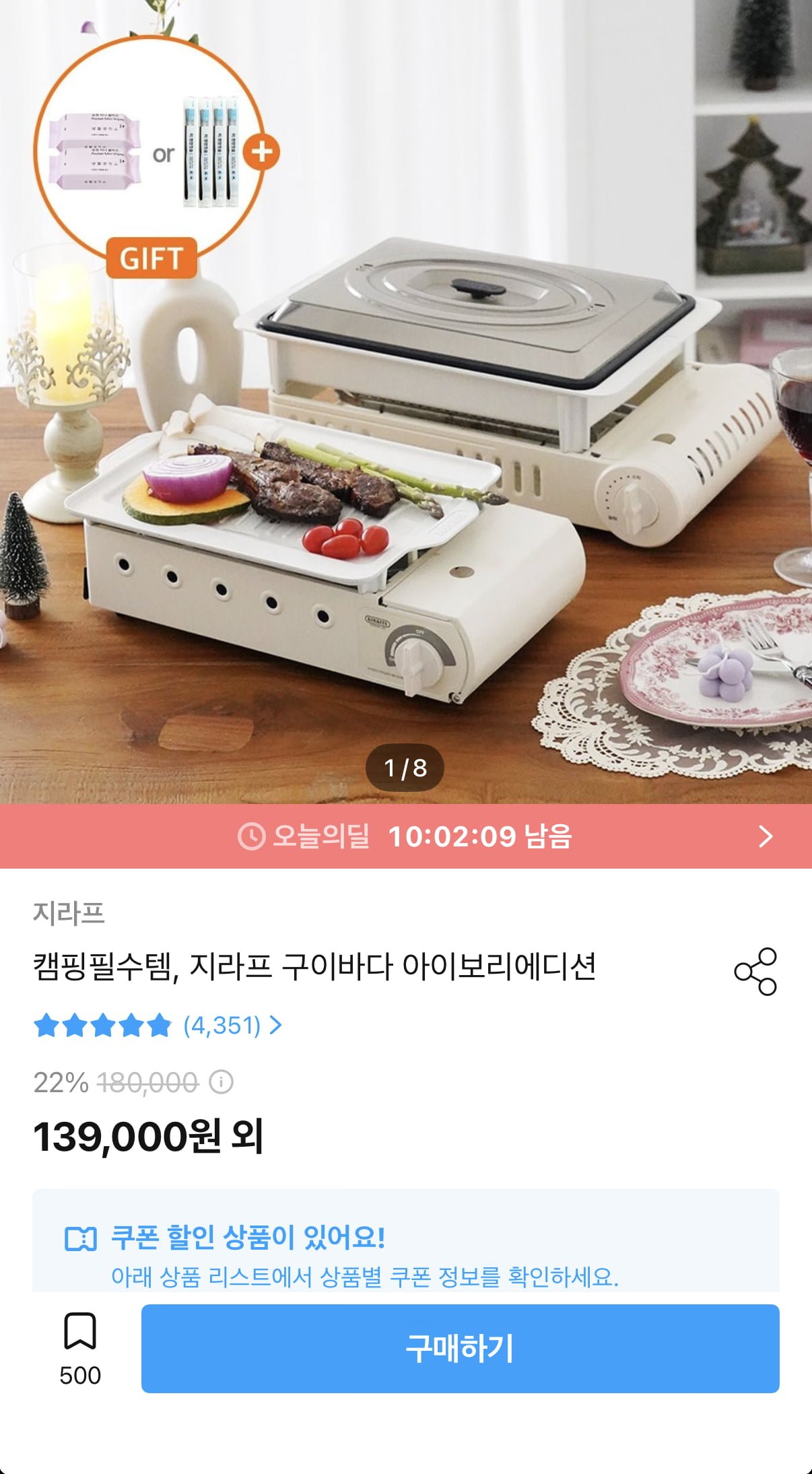Screen dimensions: 812x1474
Task: Open the 오늘의딜 countdown banner
Action: (x=405, y=836)
